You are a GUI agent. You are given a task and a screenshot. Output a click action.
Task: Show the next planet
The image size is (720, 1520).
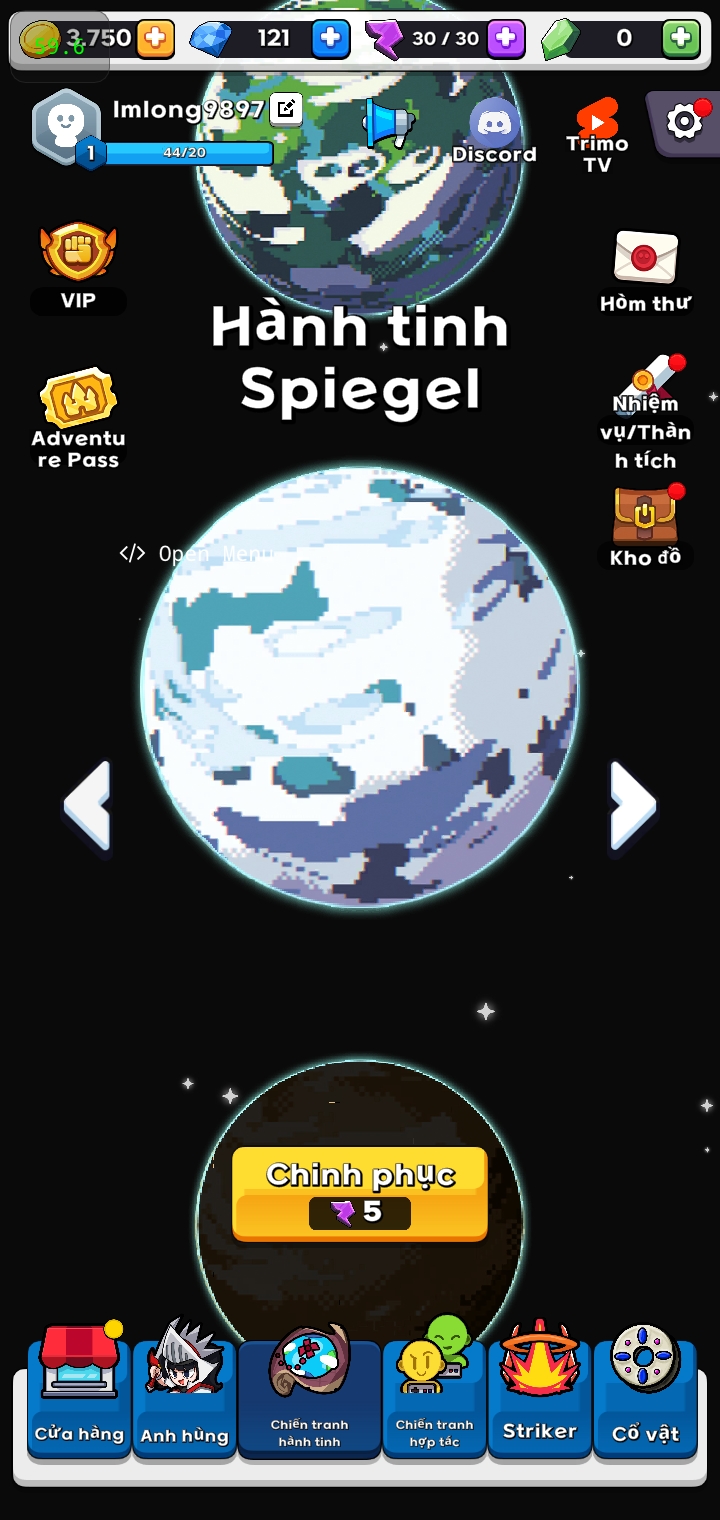click(x=633, y=806)
